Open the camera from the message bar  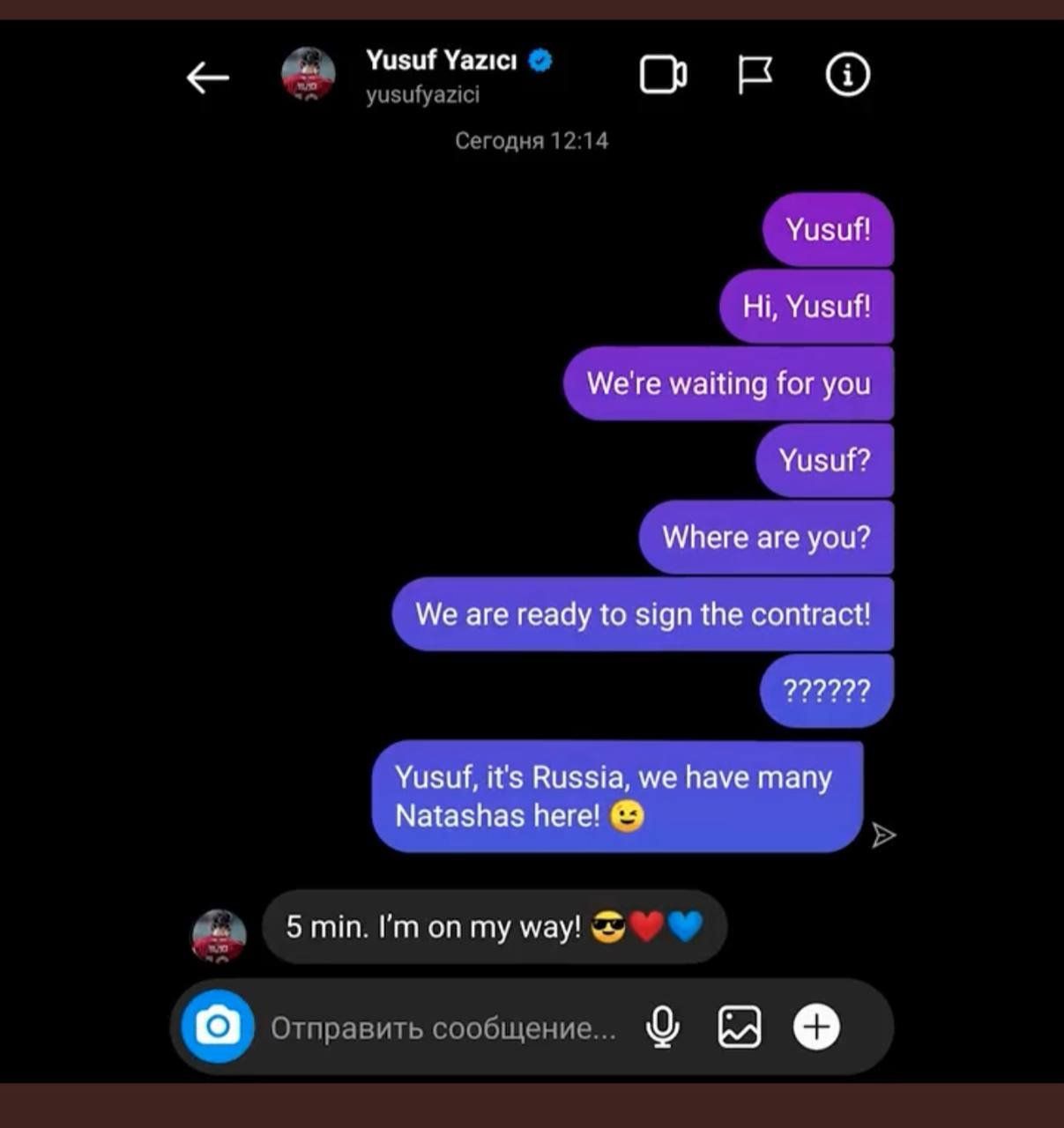coord(218,1027)
